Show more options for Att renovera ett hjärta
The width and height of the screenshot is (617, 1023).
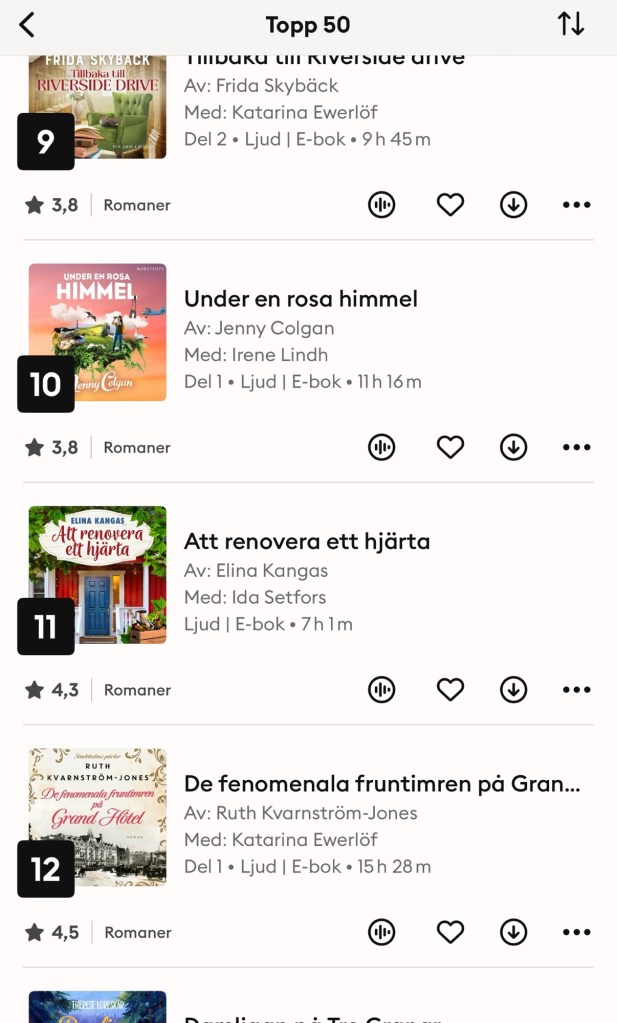[x=576, y=689]
